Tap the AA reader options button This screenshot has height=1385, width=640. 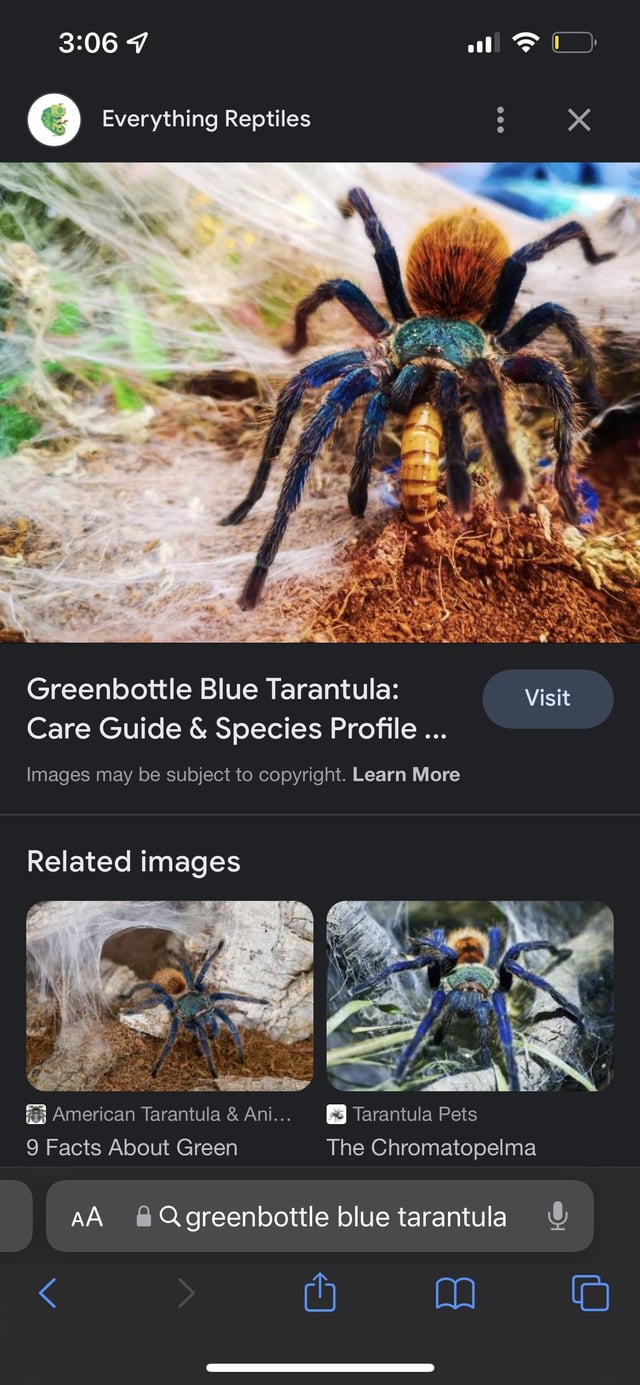tap(87, 1216)
